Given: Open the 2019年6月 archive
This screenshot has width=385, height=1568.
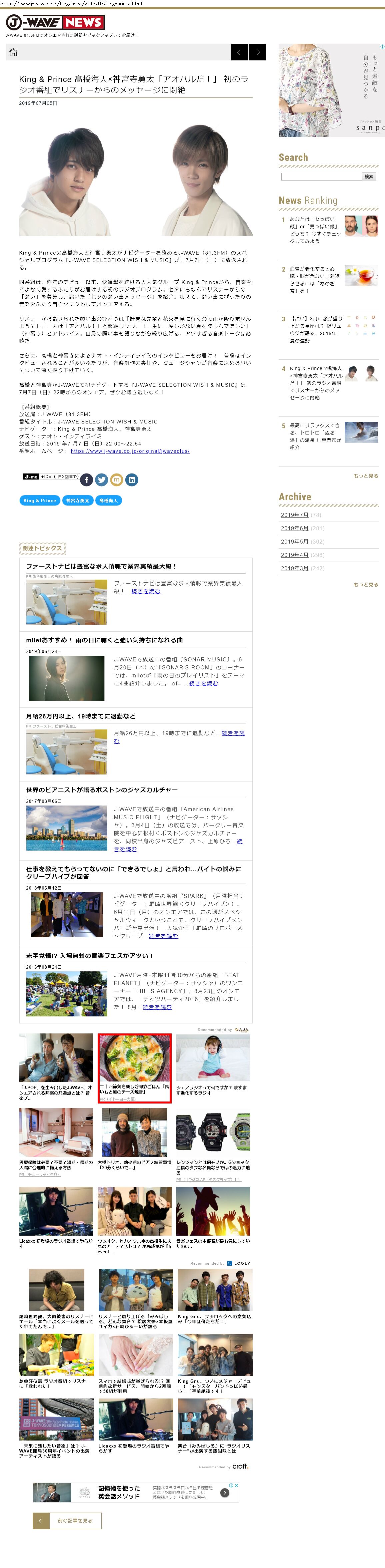Looking at the screenshot, I should 294,528.
